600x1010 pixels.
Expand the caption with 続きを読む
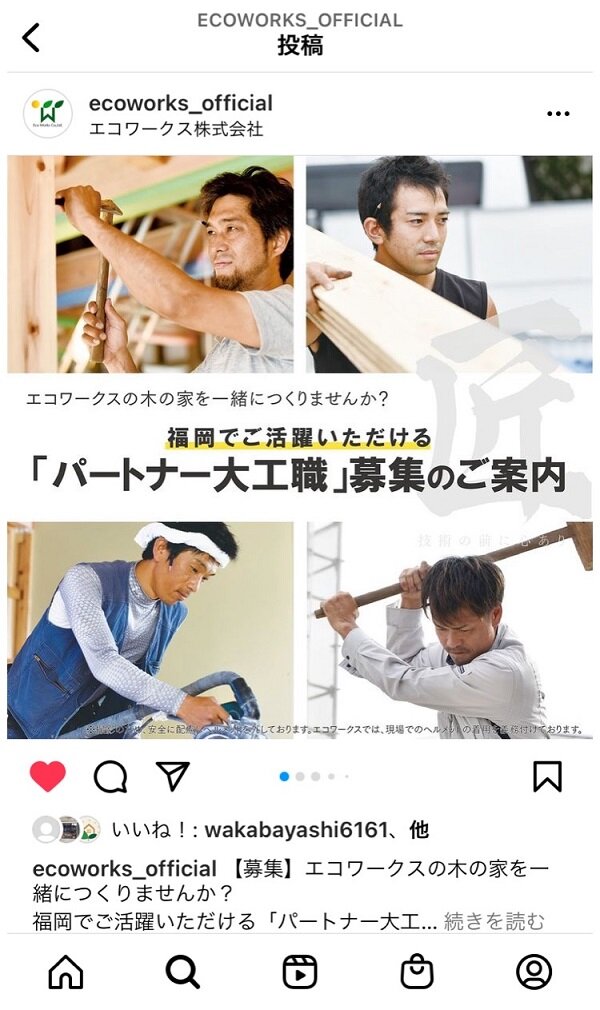pos(494,920)
